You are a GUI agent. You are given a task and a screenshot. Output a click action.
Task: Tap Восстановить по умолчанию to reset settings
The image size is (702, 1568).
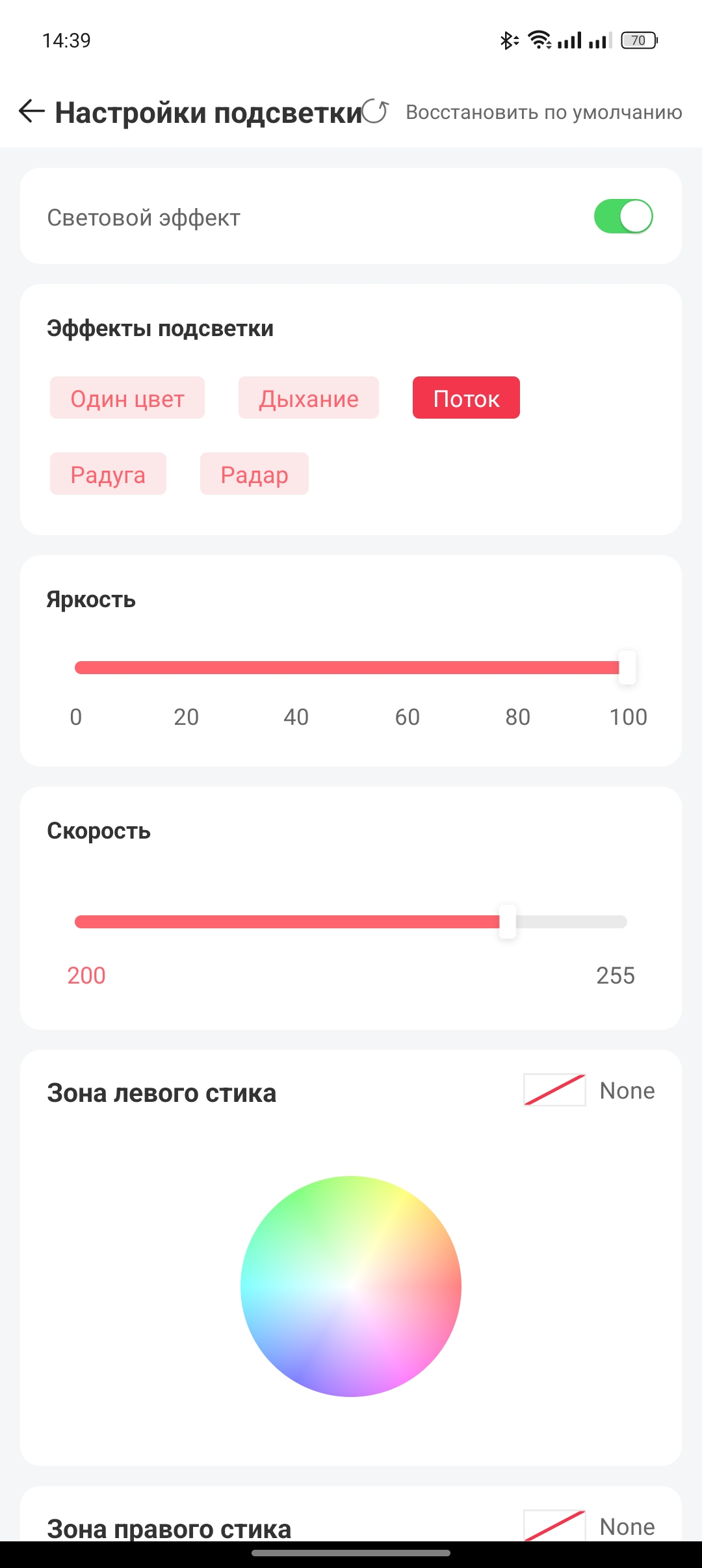[543, 112]
